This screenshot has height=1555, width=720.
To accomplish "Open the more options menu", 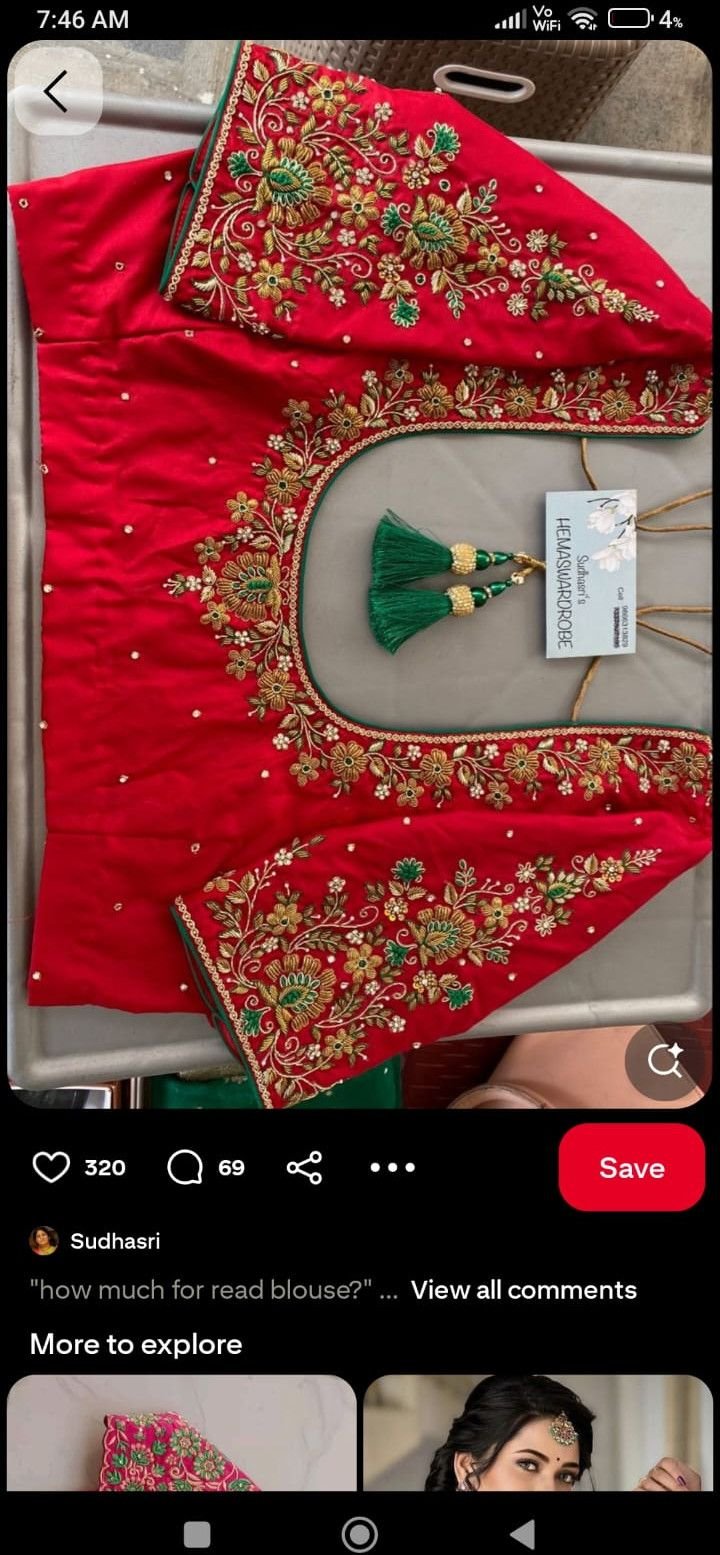I will coord(392,1167).
